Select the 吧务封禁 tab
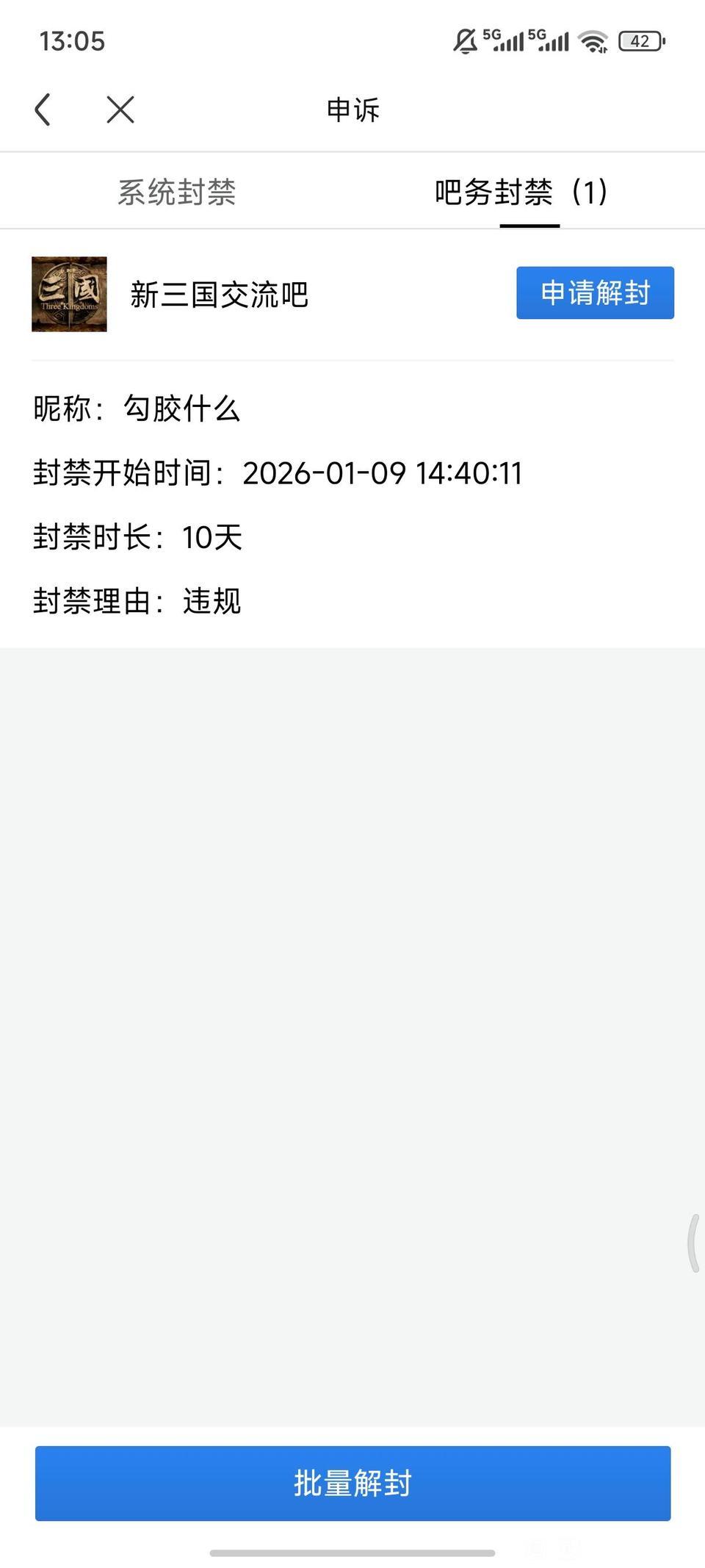Image resolution: width=705 pixels, height=1568 pixels. click(521, 193)
